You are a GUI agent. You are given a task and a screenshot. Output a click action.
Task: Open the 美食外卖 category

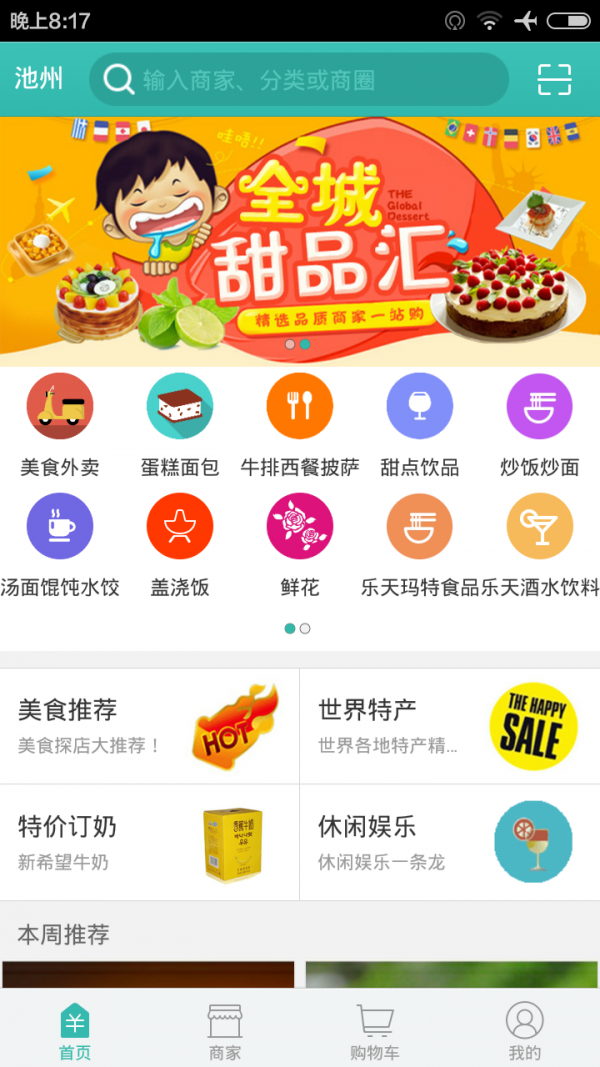(60, 424)
